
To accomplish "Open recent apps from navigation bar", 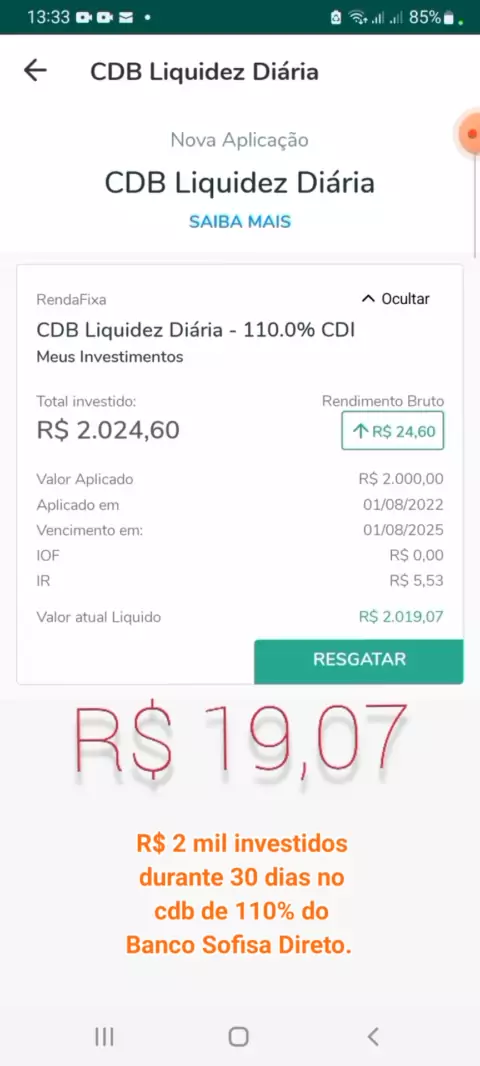I will coord(104,1036).
